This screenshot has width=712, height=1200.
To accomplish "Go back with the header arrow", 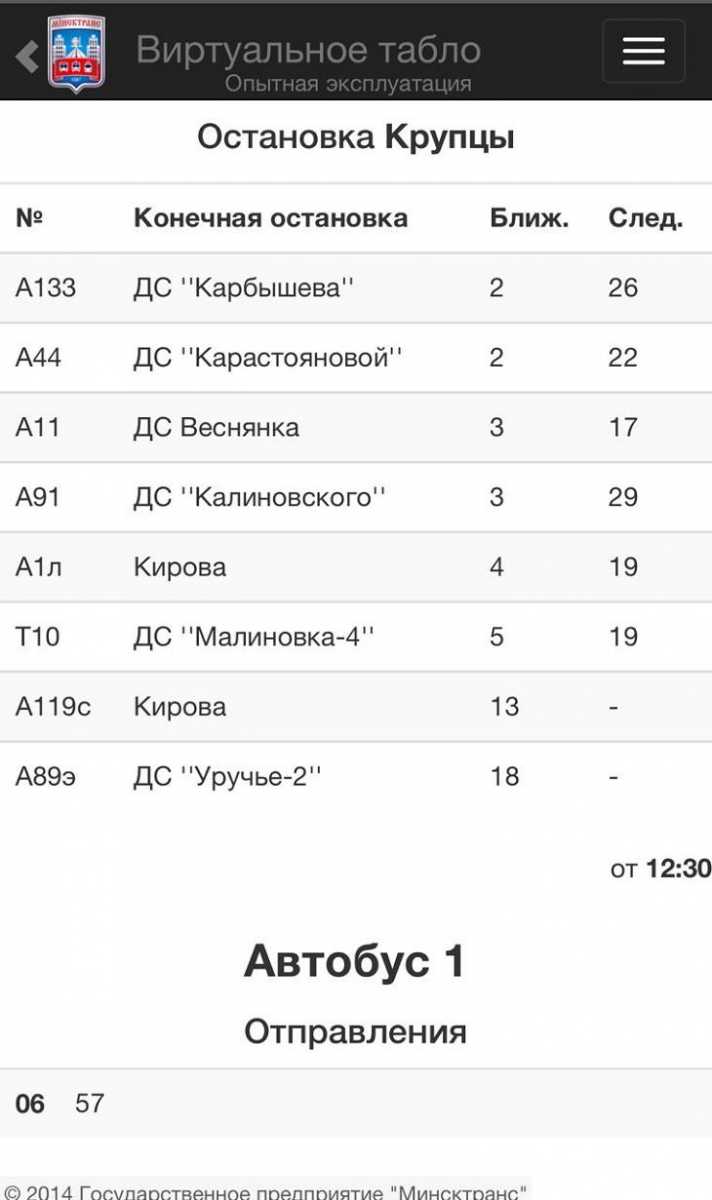I will [x=27, y=56].
